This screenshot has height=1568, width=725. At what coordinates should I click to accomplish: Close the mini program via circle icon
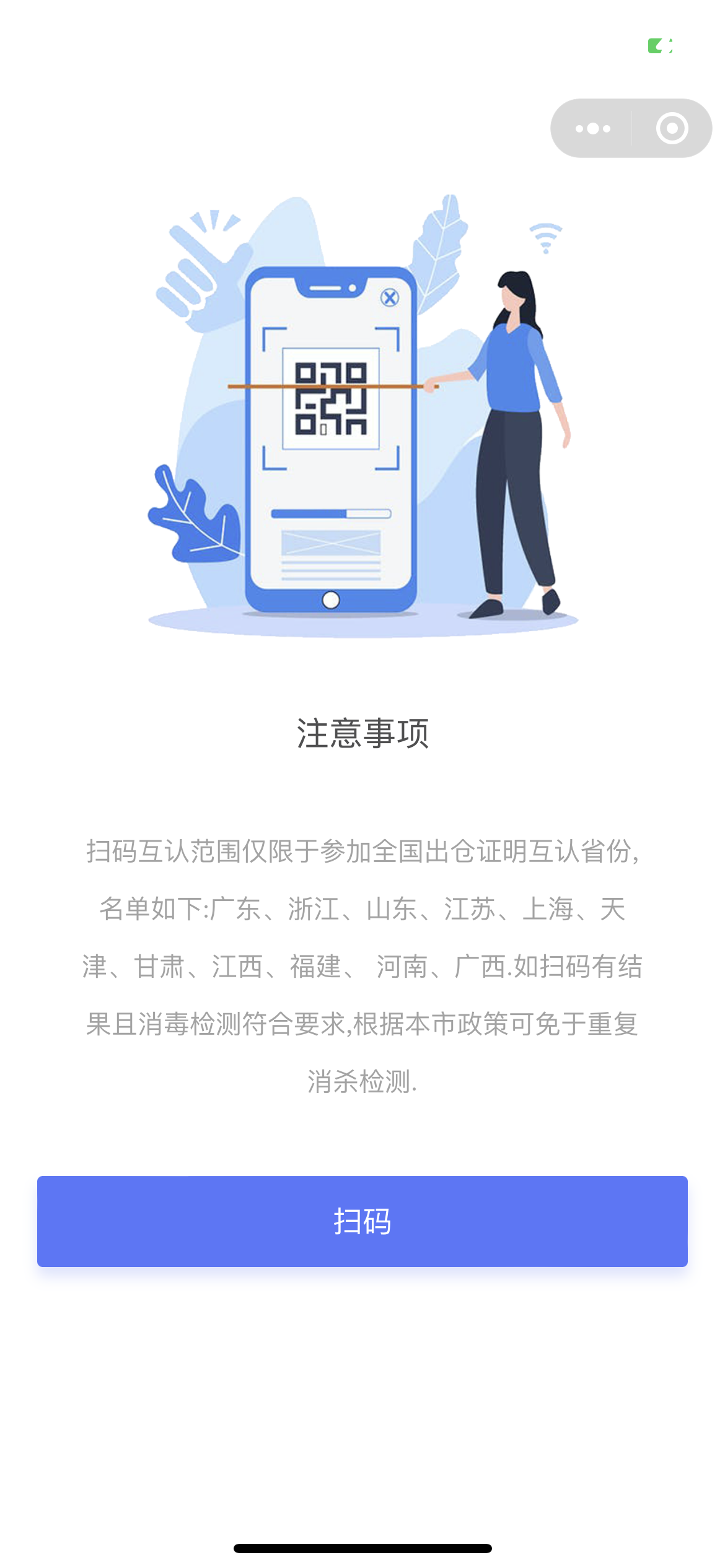672,128
